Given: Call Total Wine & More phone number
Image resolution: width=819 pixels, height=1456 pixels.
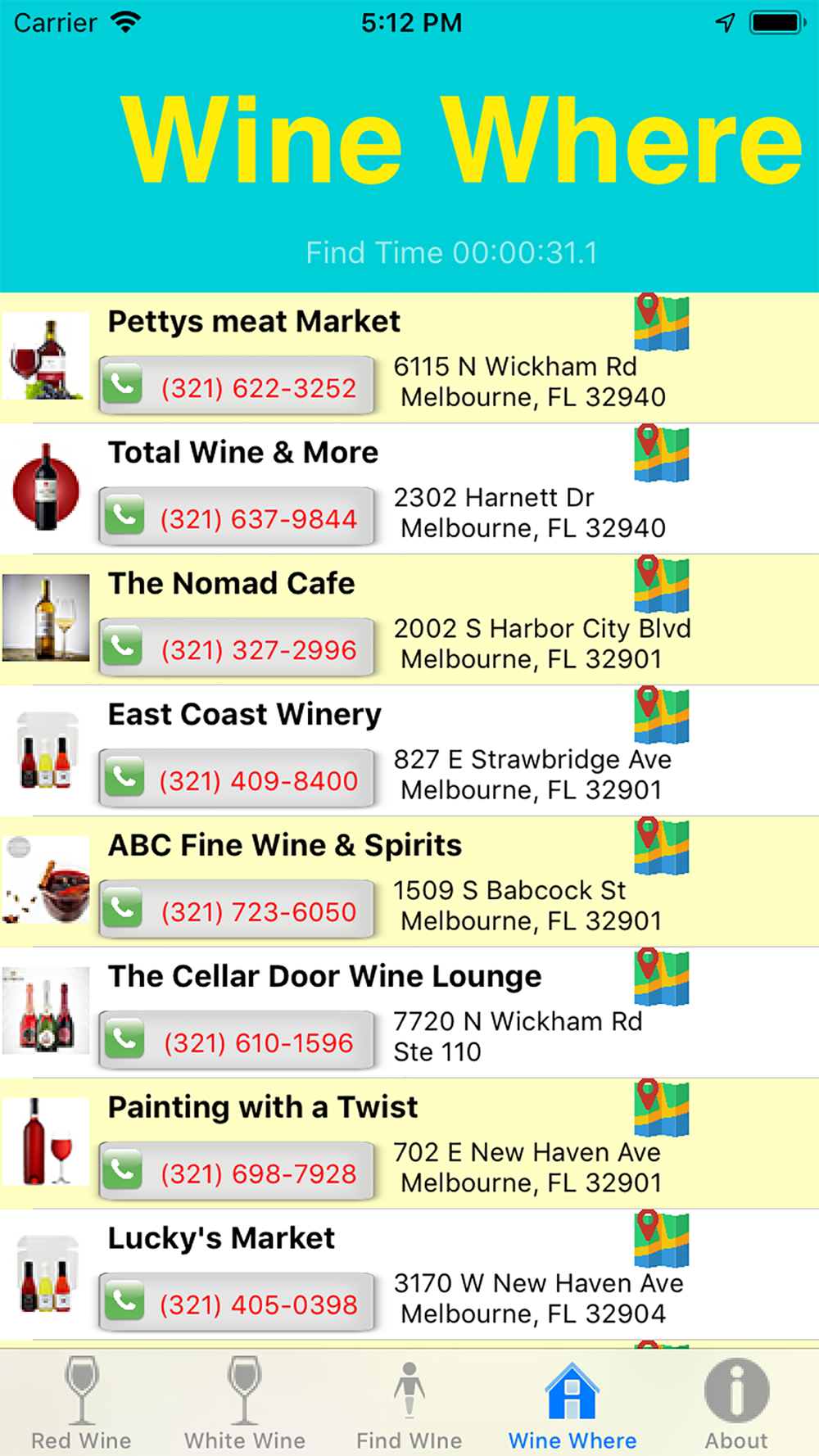Looking at the screenshot, I should 236,517.
